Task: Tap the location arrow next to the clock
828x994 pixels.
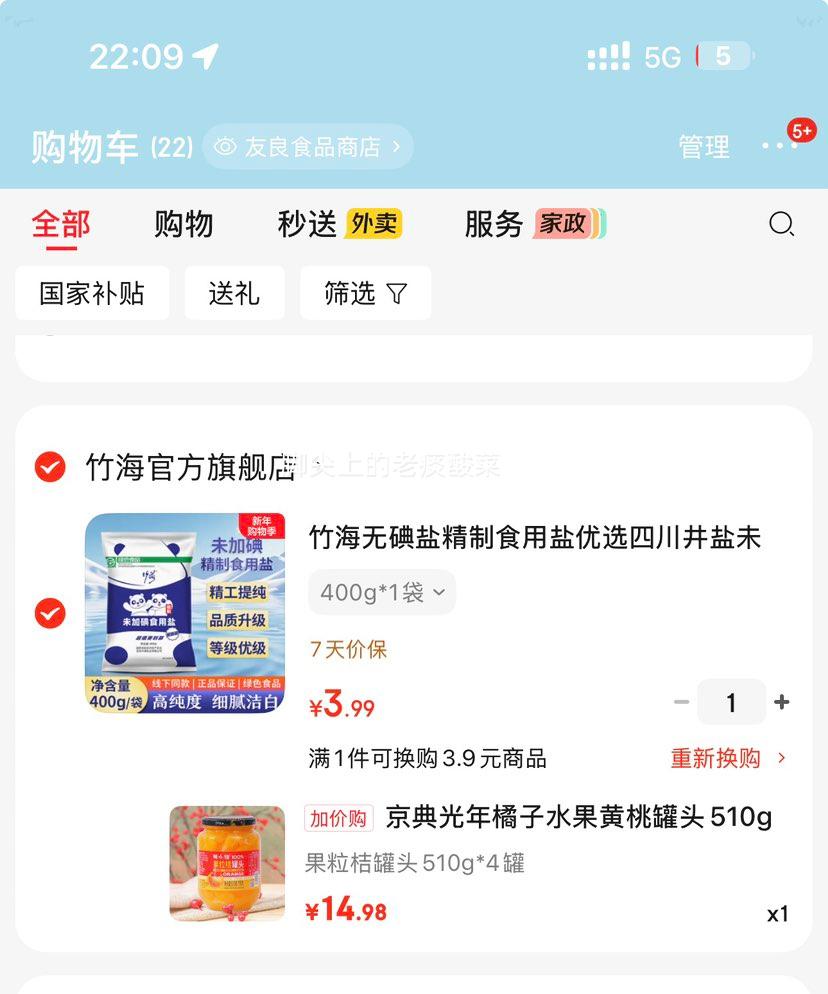Action: (206, 57)
